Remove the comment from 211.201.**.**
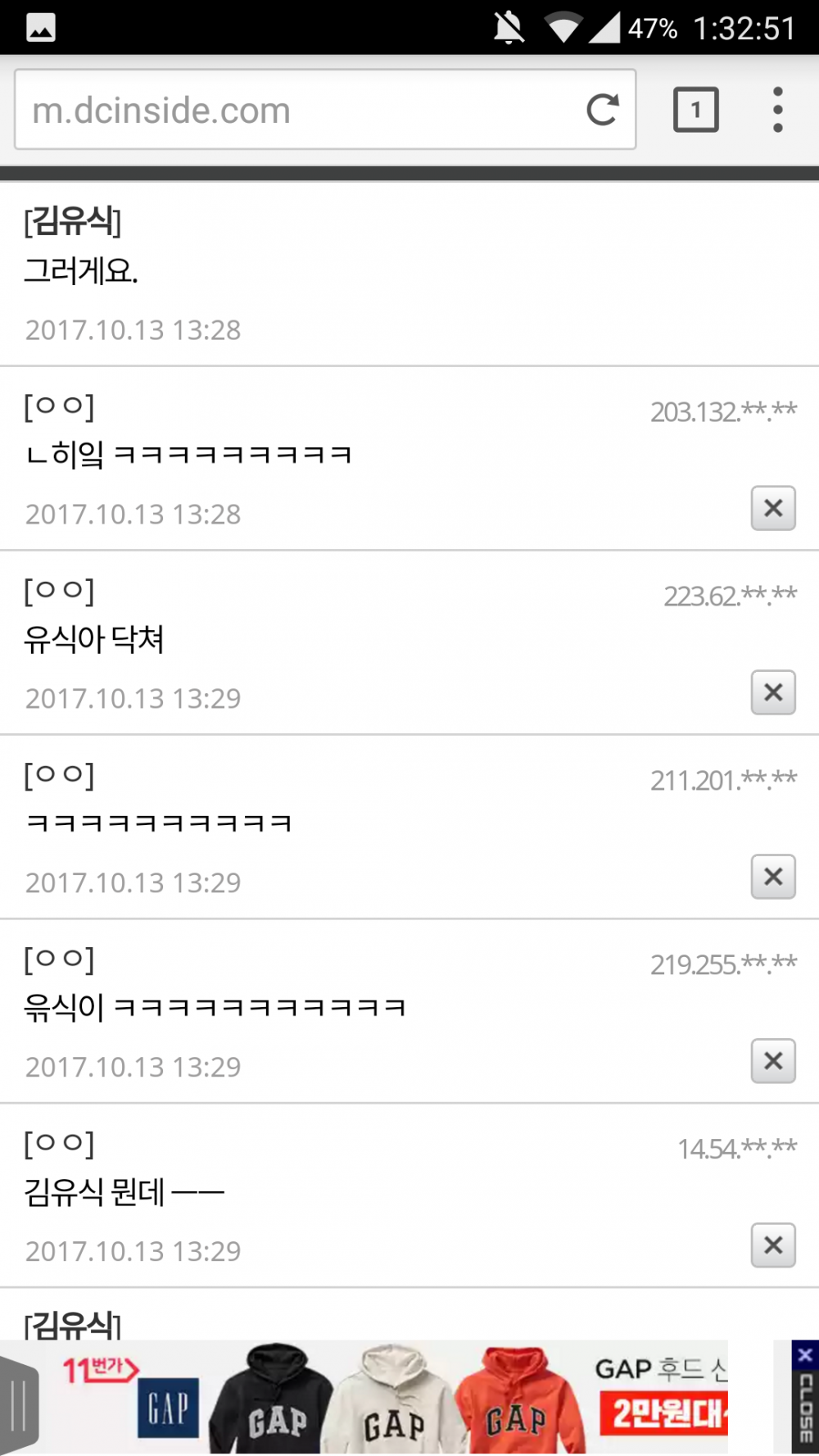The height and width of the screenshot is (1456, 819). click(x=773, y=877)
